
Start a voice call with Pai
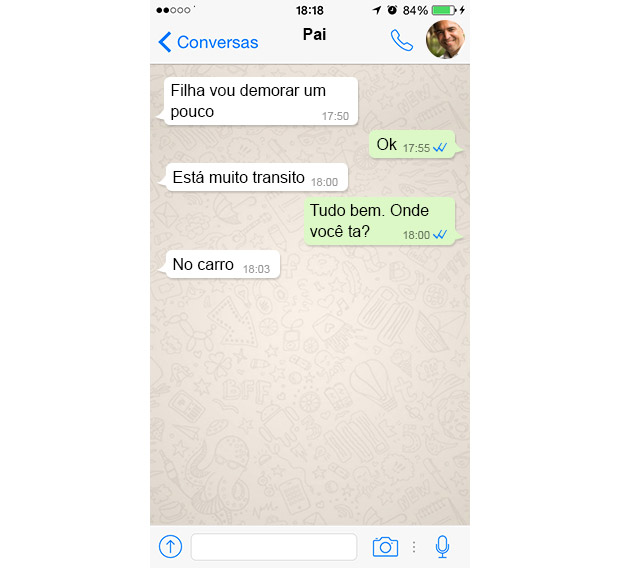tap(402, 41)
